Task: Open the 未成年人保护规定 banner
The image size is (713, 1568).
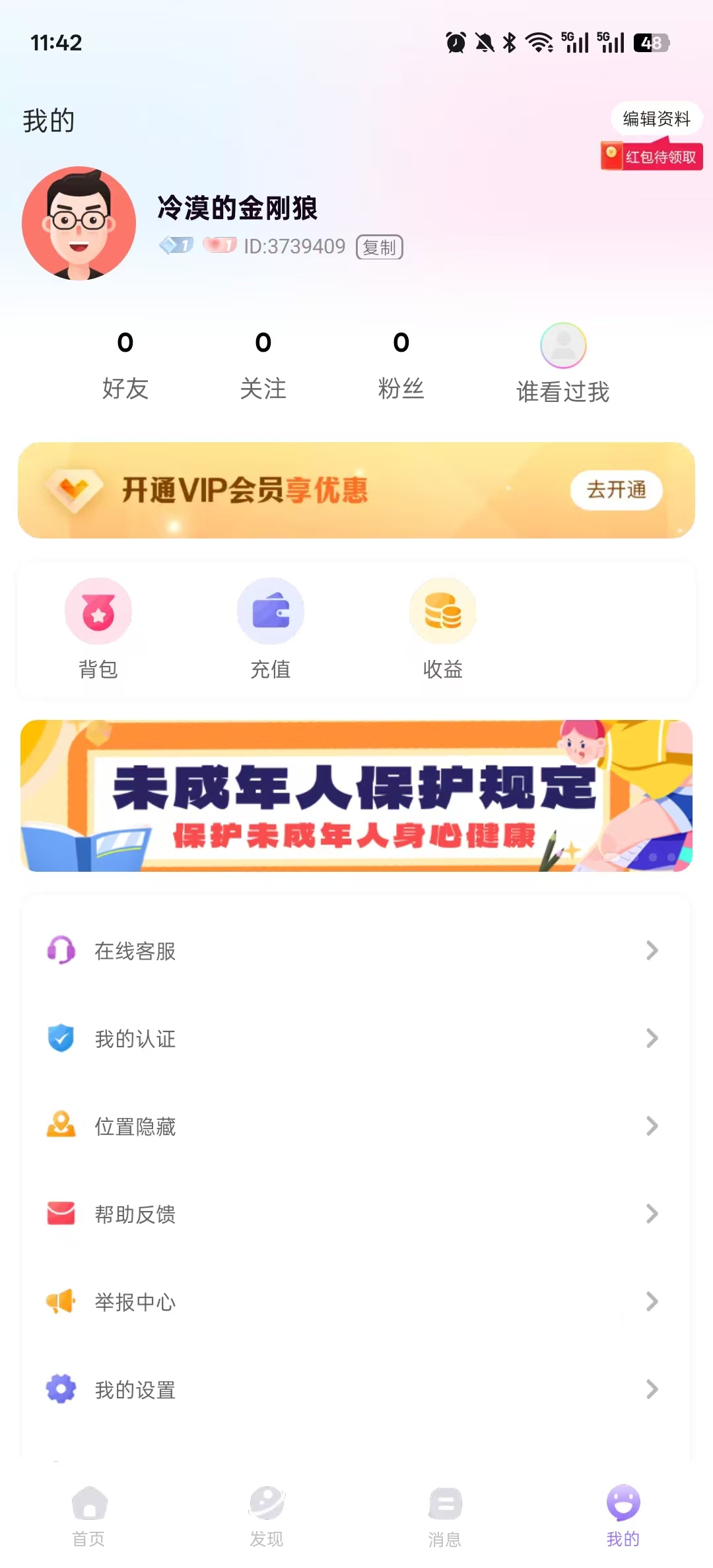Action: (356, 795)
